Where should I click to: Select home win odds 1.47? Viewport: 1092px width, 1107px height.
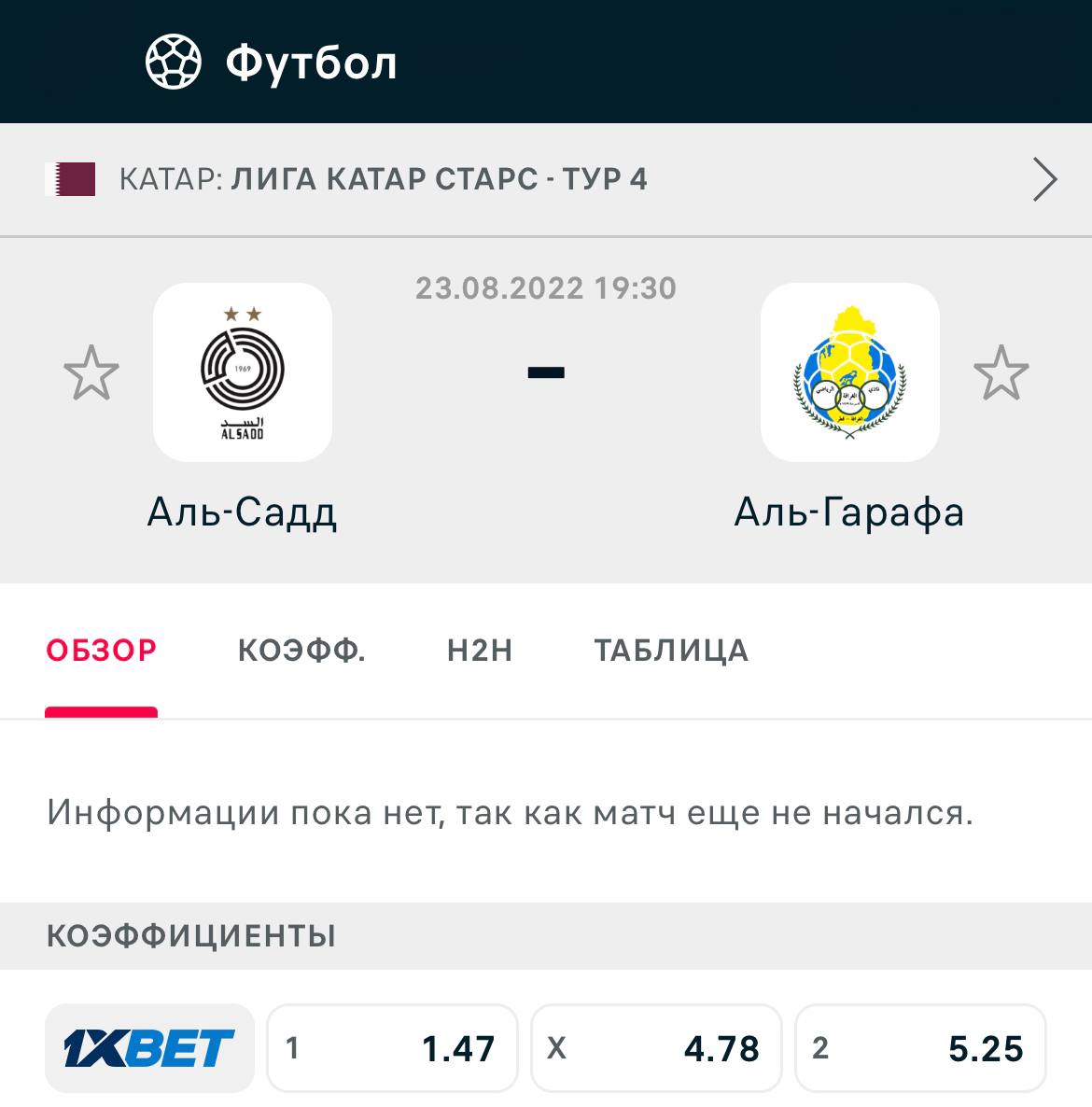(x=392, y=1048)
